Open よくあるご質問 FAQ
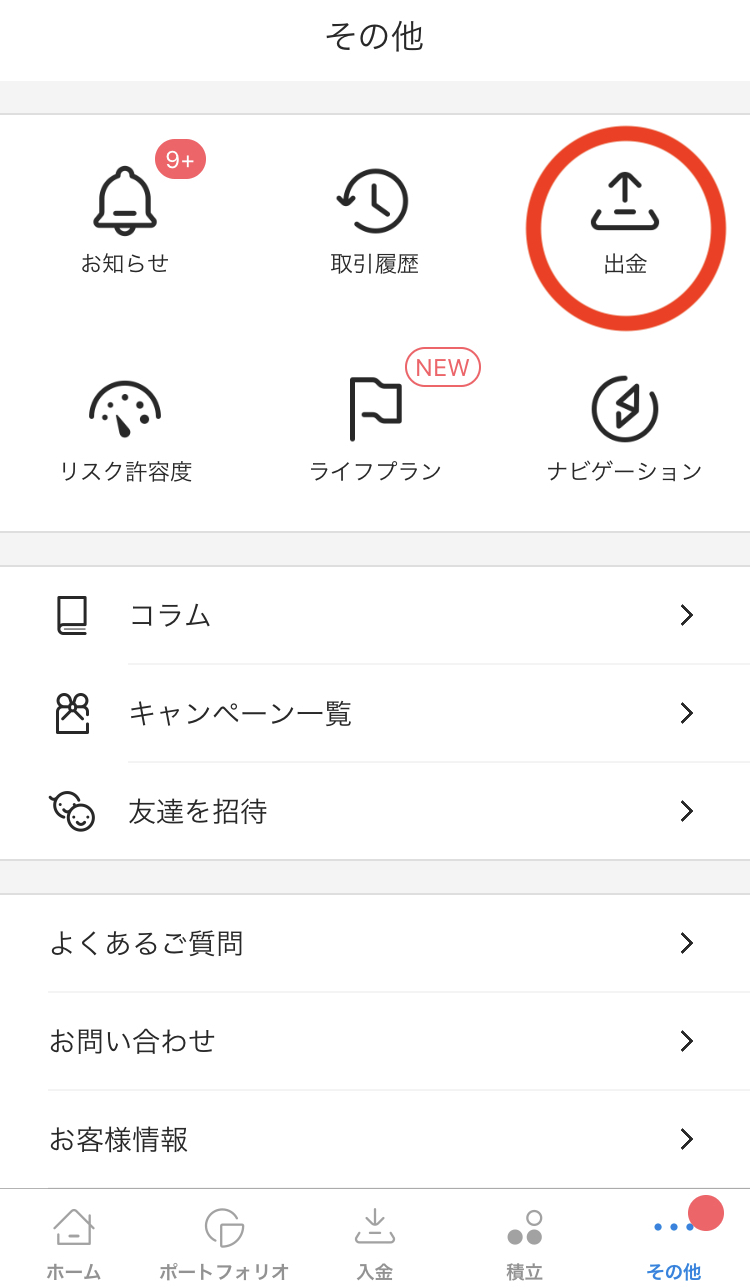 click(375, 943)
